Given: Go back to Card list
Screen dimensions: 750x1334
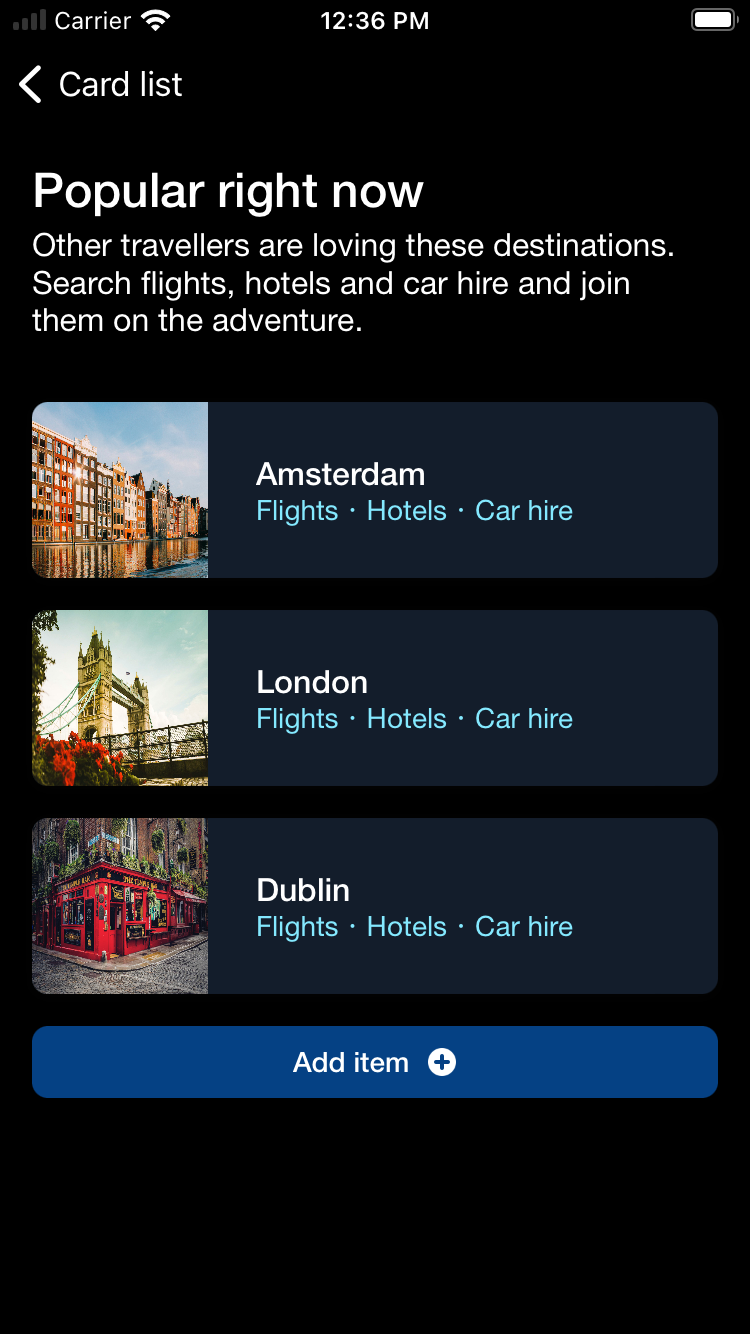Looking at the screenshot, I should (x=100, y=85).
